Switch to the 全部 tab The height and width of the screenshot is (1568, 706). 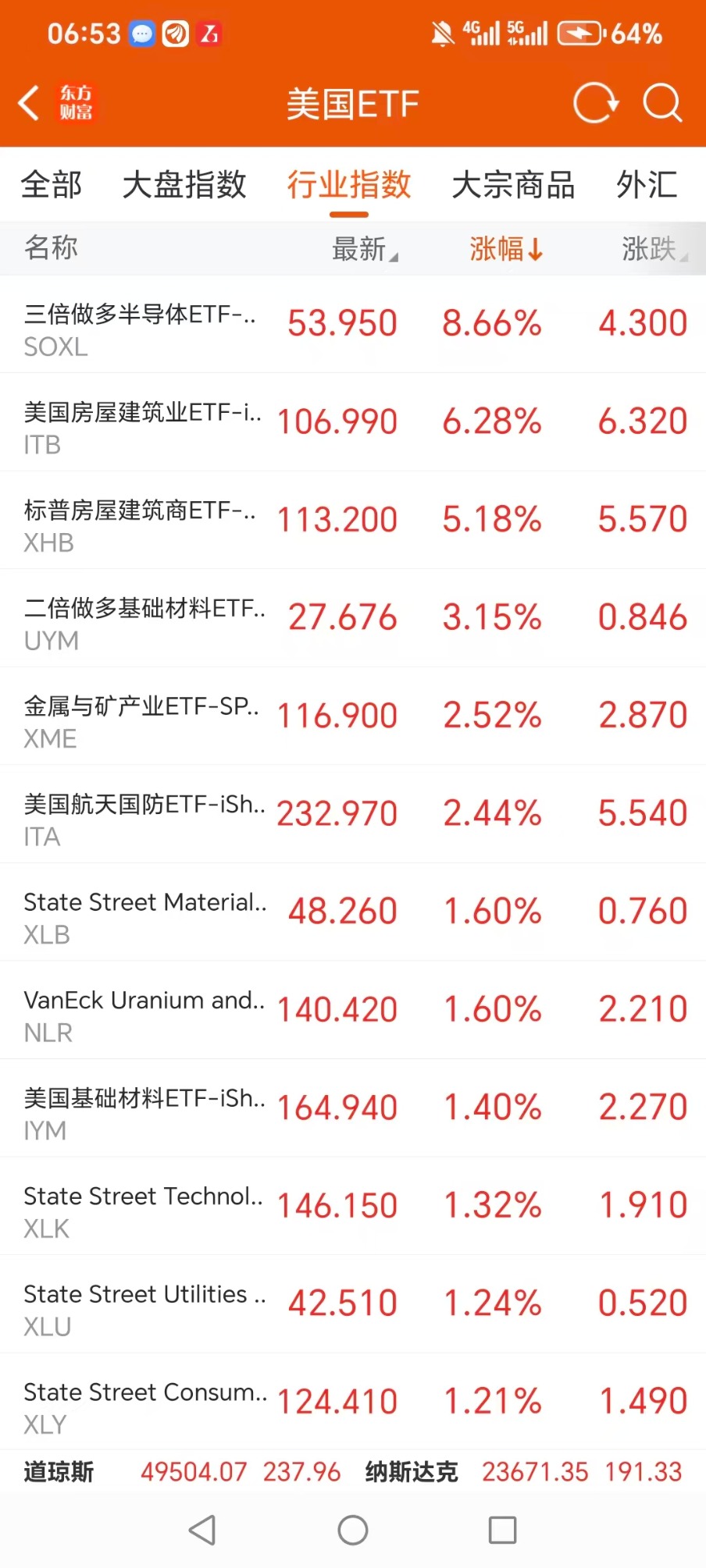click(52, 185)
